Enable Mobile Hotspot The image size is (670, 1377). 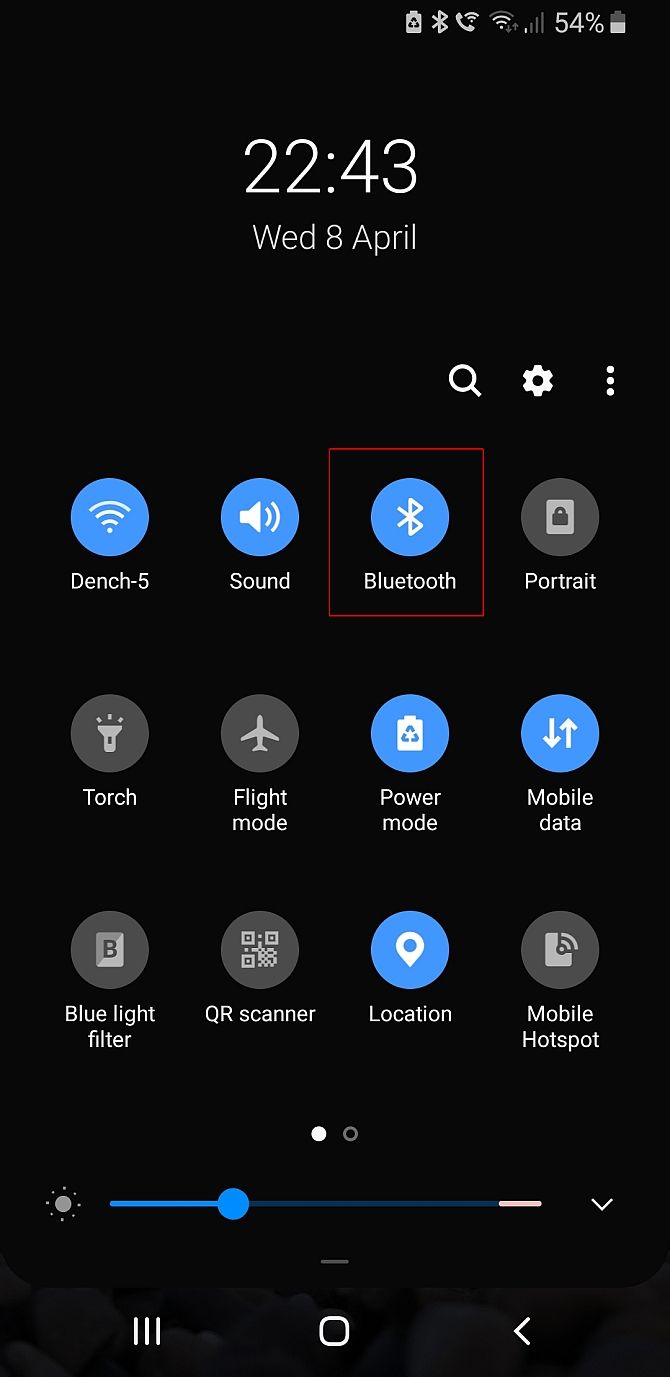pos(560,950)
